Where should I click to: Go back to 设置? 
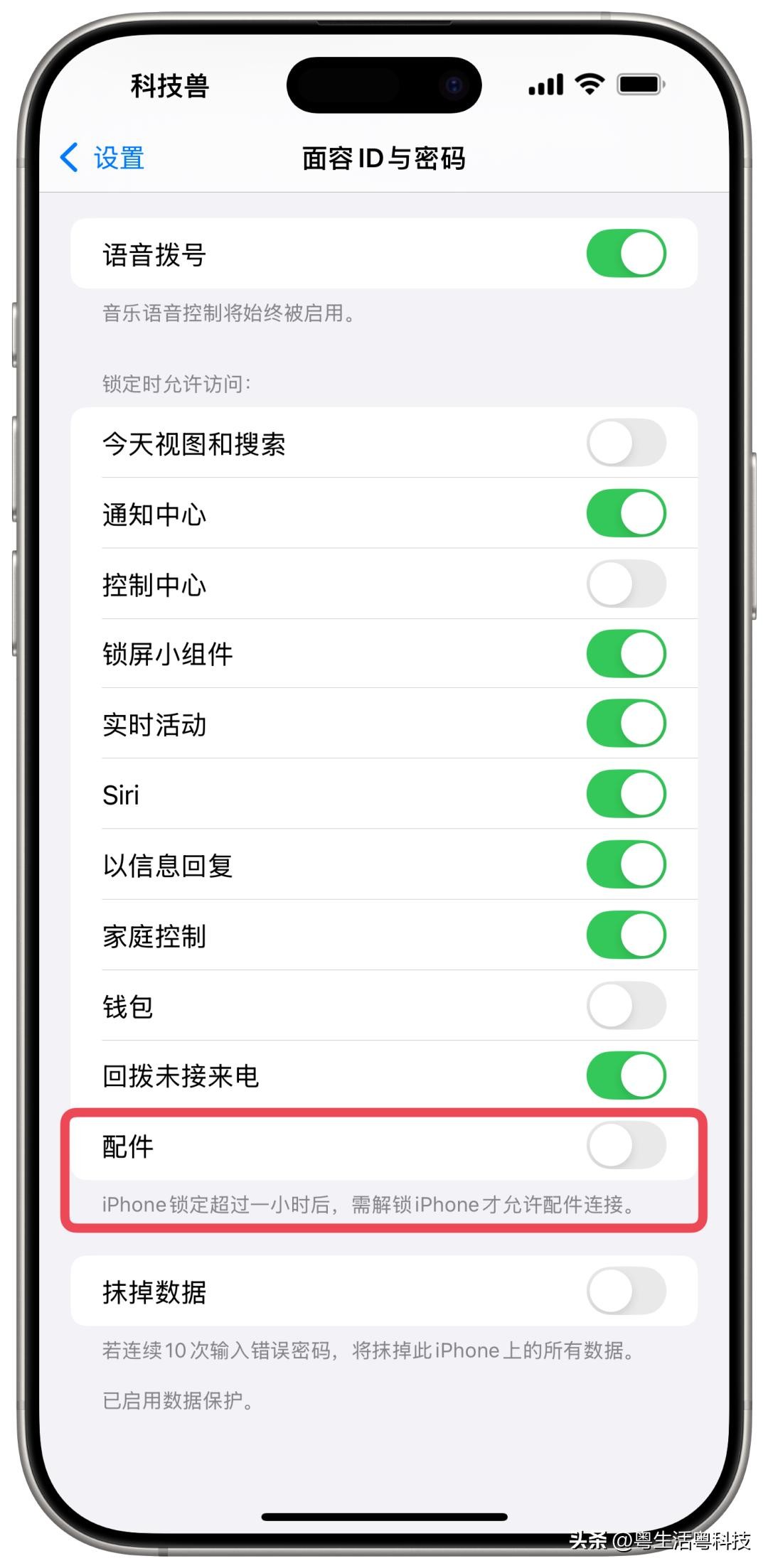(x=102, y=158)
